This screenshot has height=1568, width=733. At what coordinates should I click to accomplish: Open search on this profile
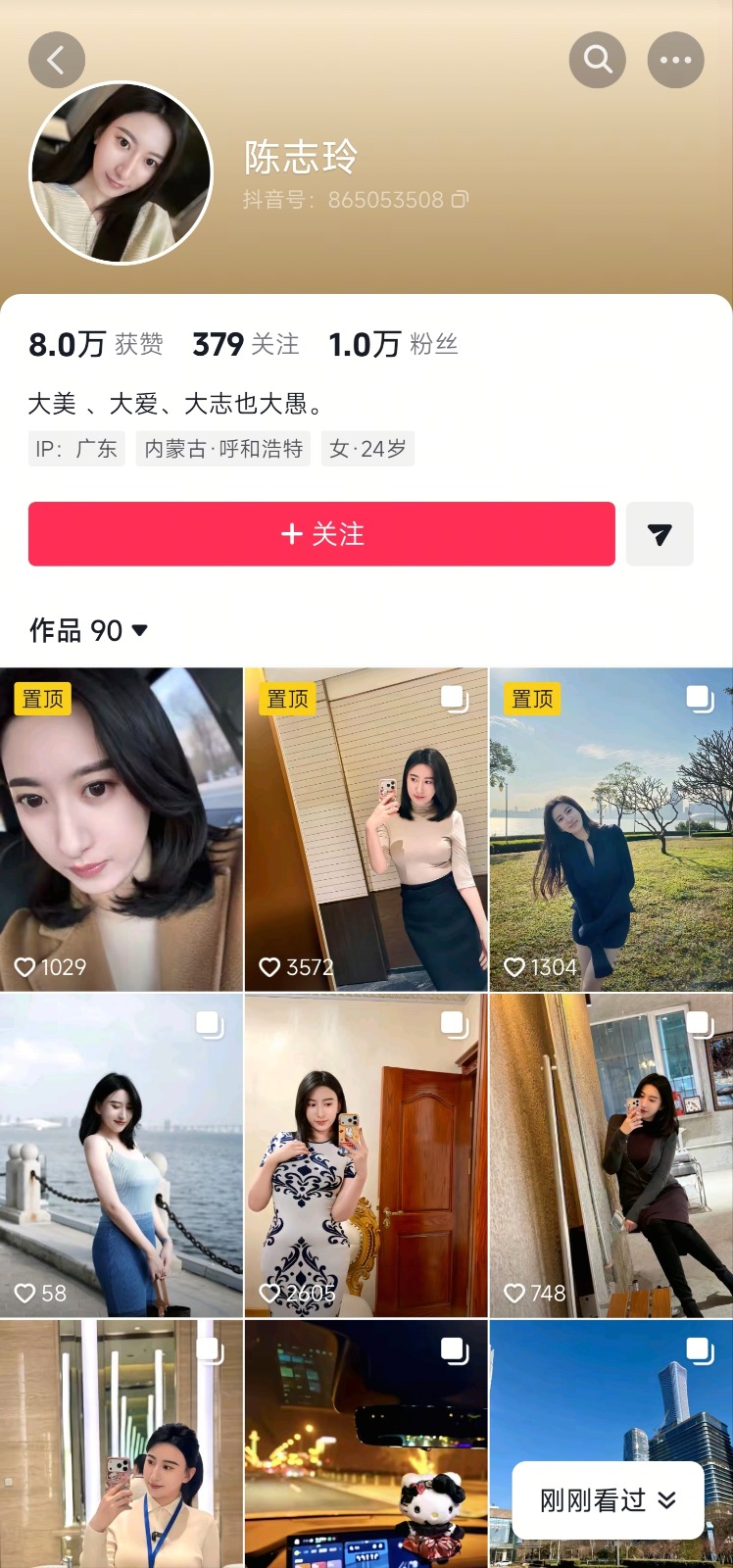[x=597, y=61]
